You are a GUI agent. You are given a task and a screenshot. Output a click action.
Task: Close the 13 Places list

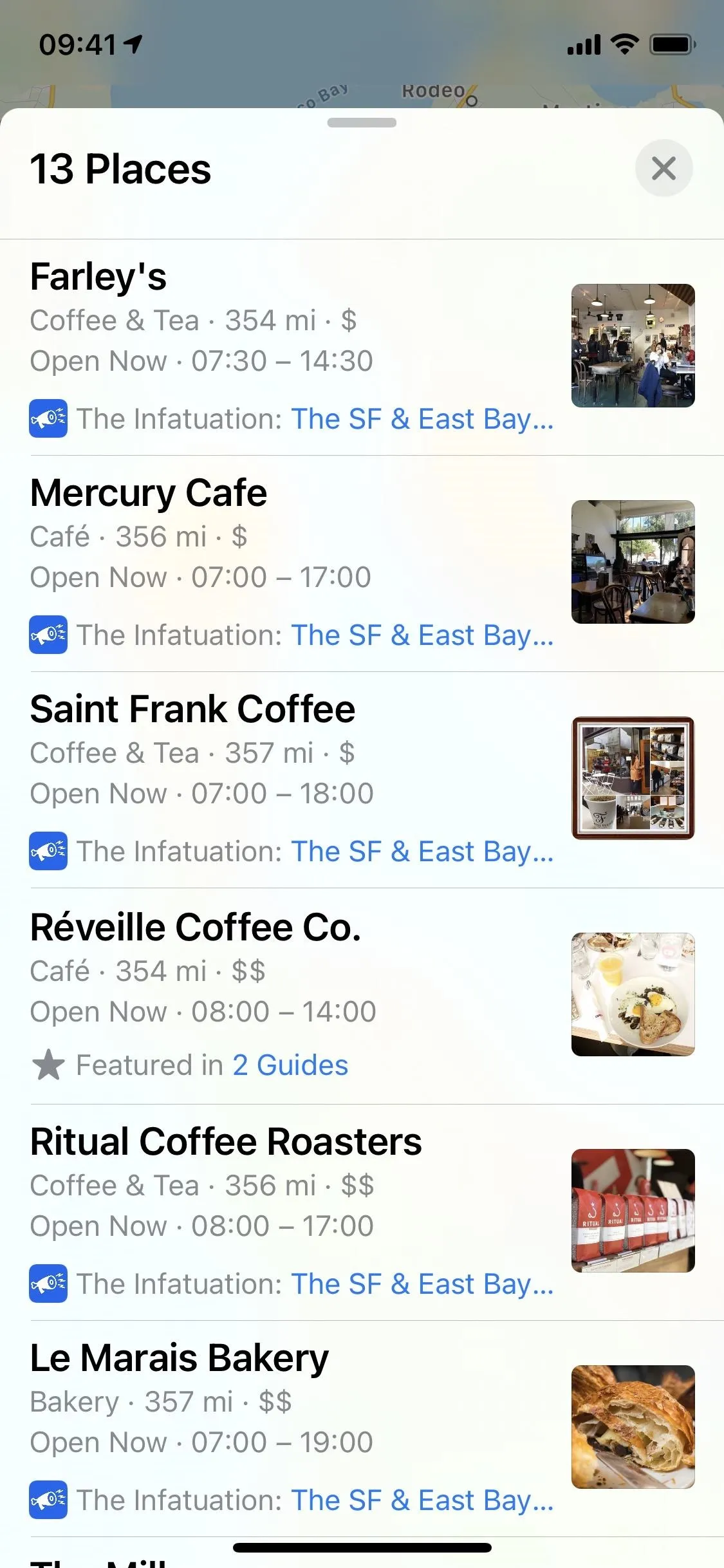pyautogui.click(x=664, y=168)
